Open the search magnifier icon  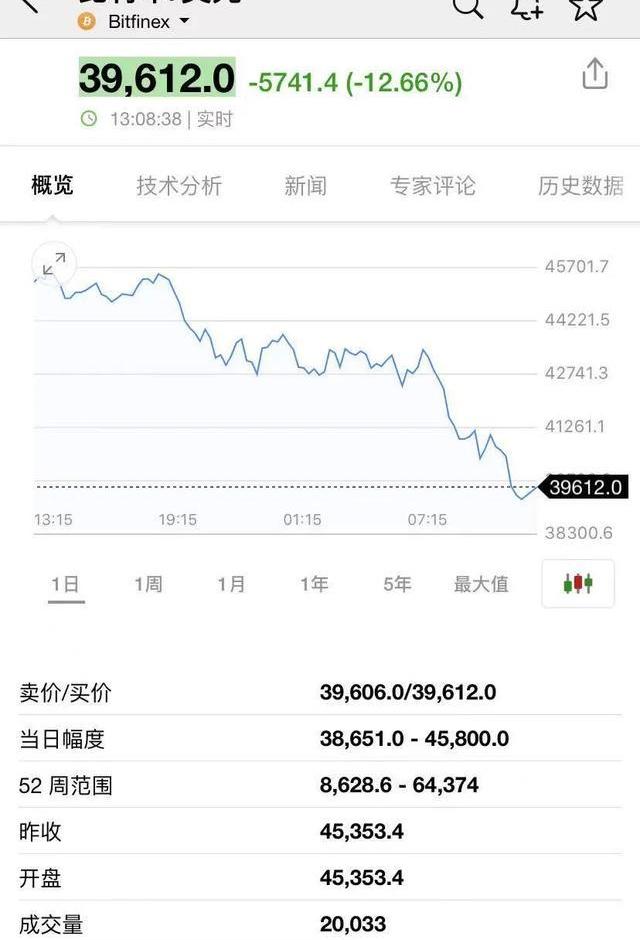467,6
